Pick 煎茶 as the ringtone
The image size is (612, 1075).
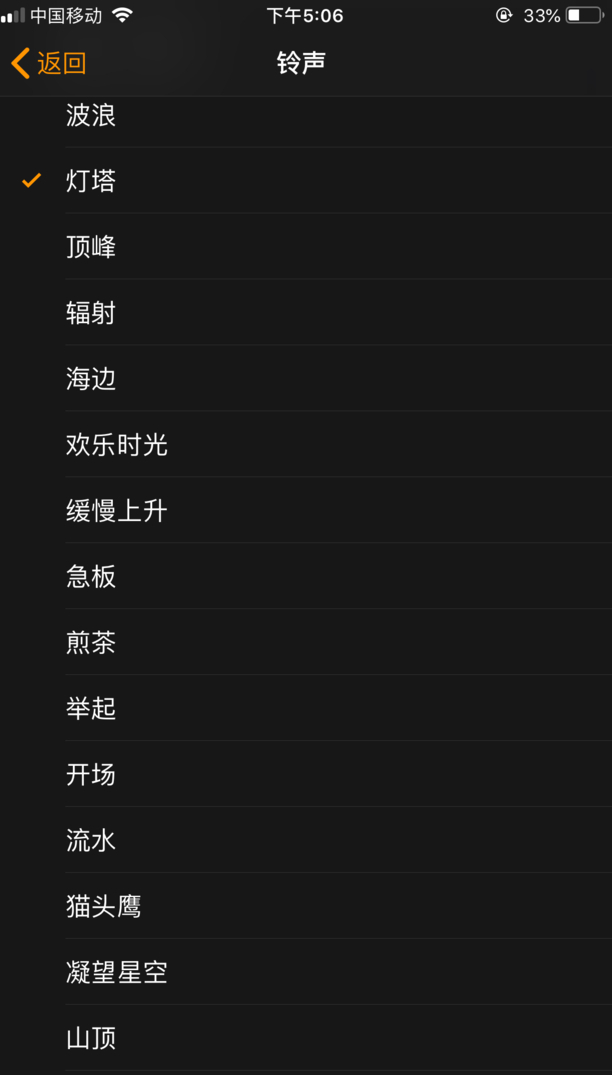(91, 643)
